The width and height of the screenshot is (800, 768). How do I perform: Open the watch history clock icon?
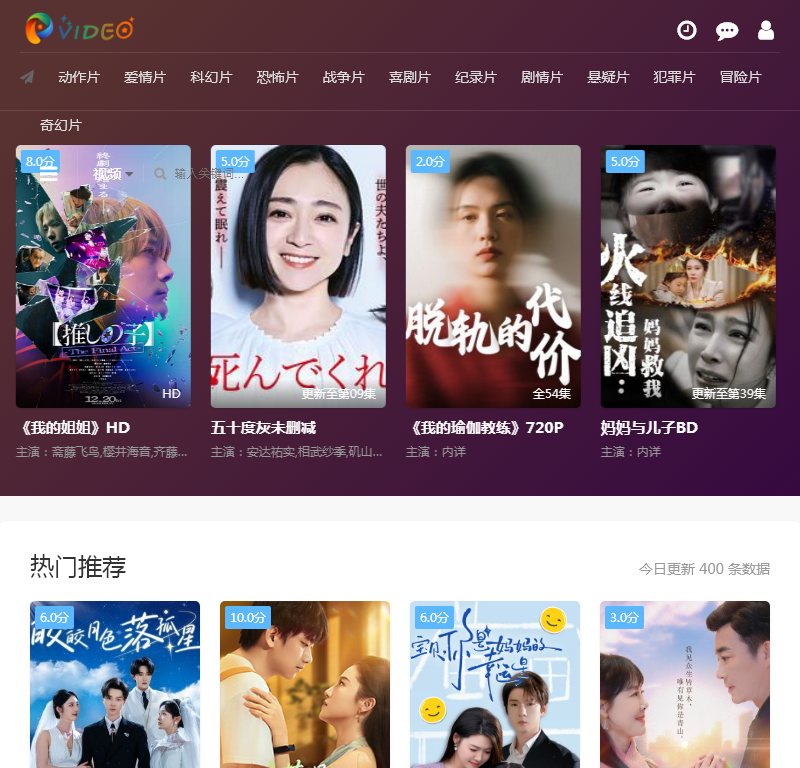(687, 30)
